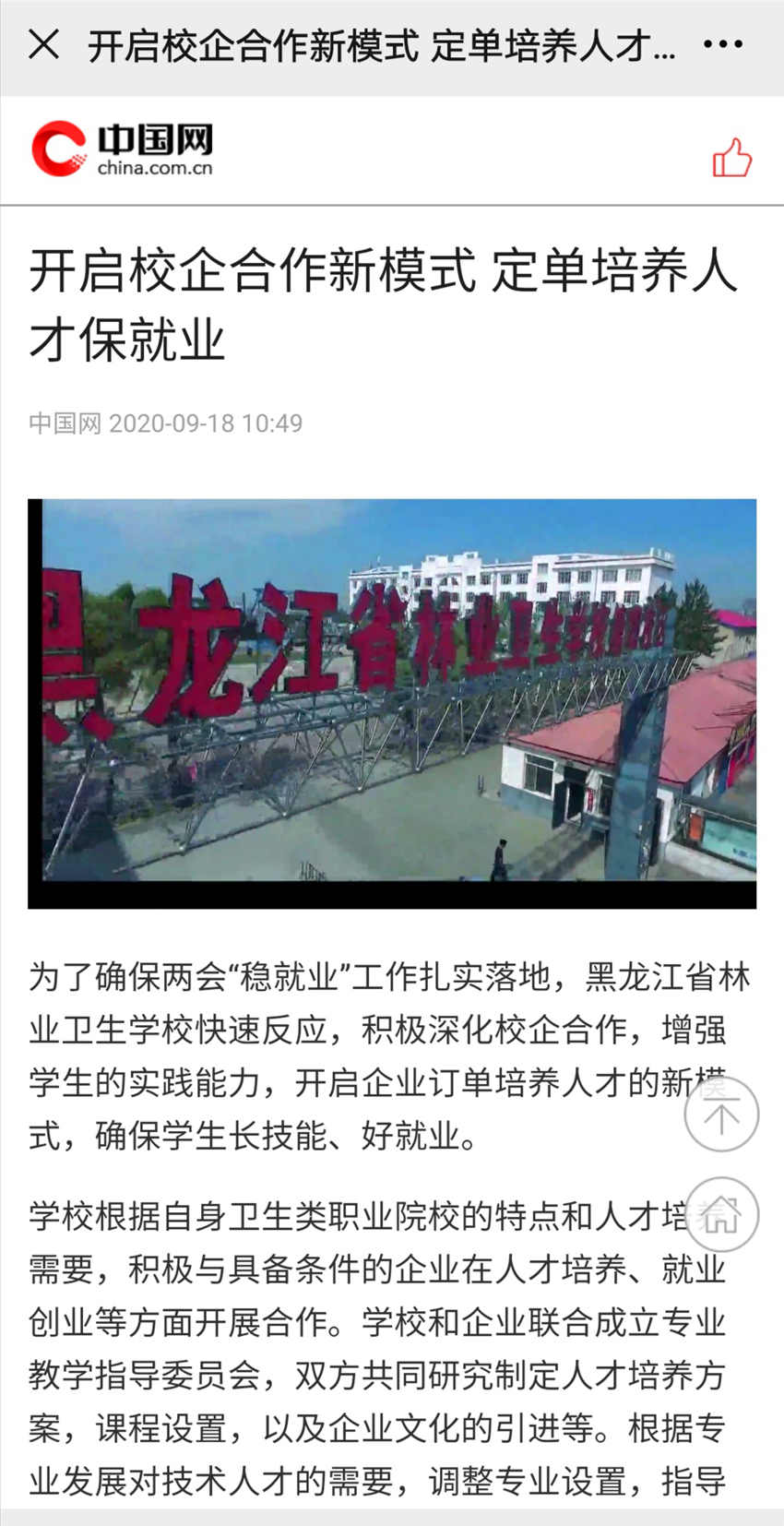Go to the site home via the house icon

[721, 1215]
